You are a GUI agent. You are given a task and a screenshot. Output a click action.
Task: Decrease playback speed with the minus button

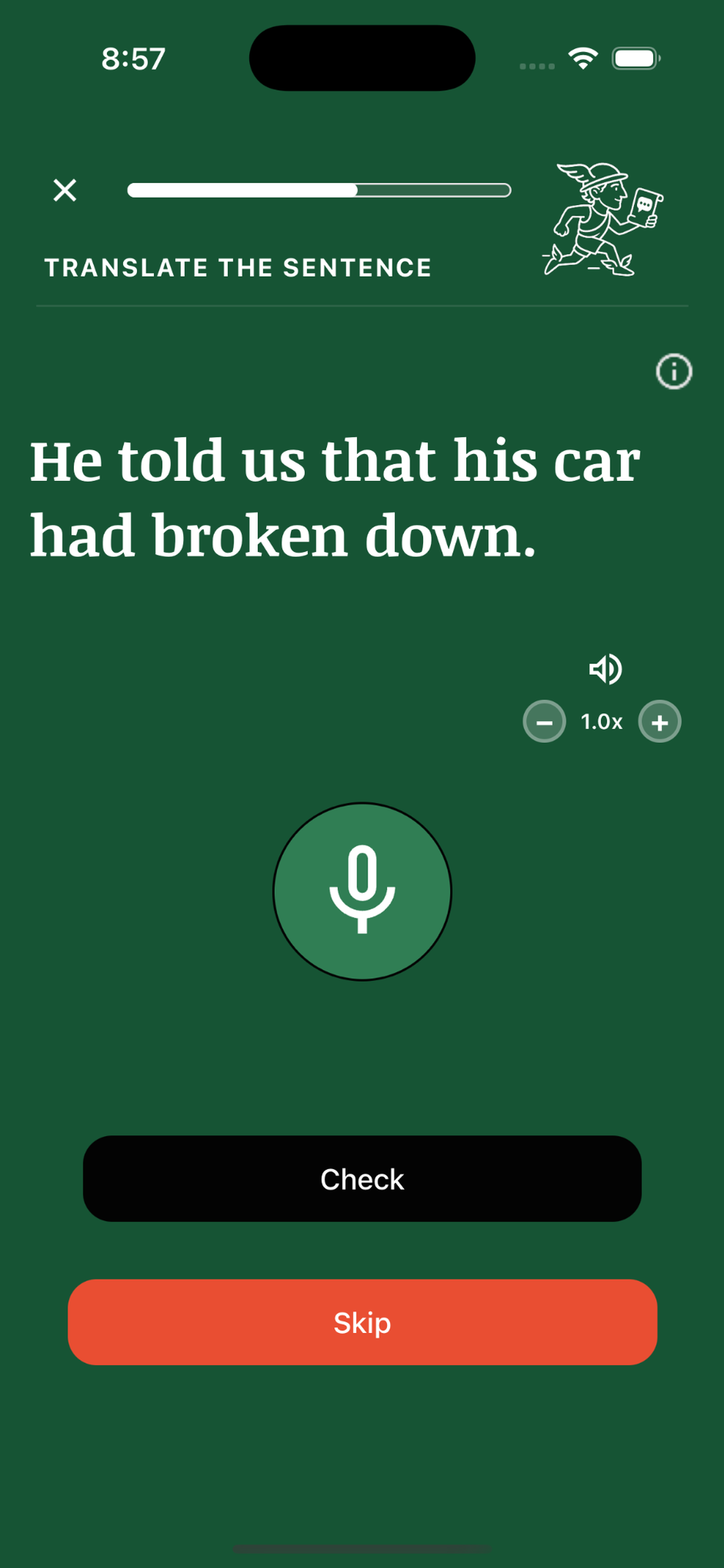pos(544,722)
